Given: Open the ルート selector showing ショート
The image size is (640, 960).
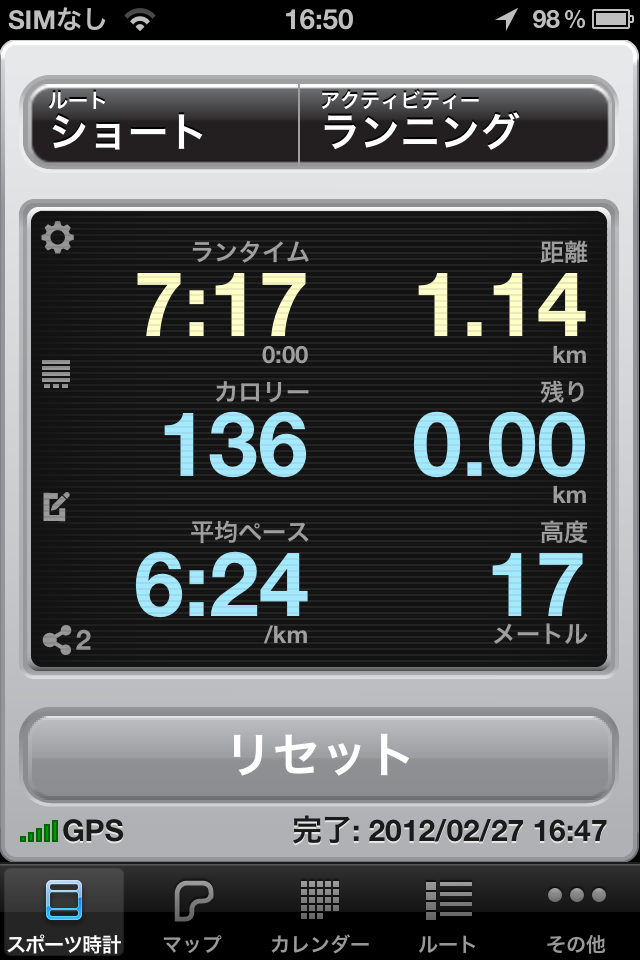Looking at the screenshot, I should [x=165, y=125].
